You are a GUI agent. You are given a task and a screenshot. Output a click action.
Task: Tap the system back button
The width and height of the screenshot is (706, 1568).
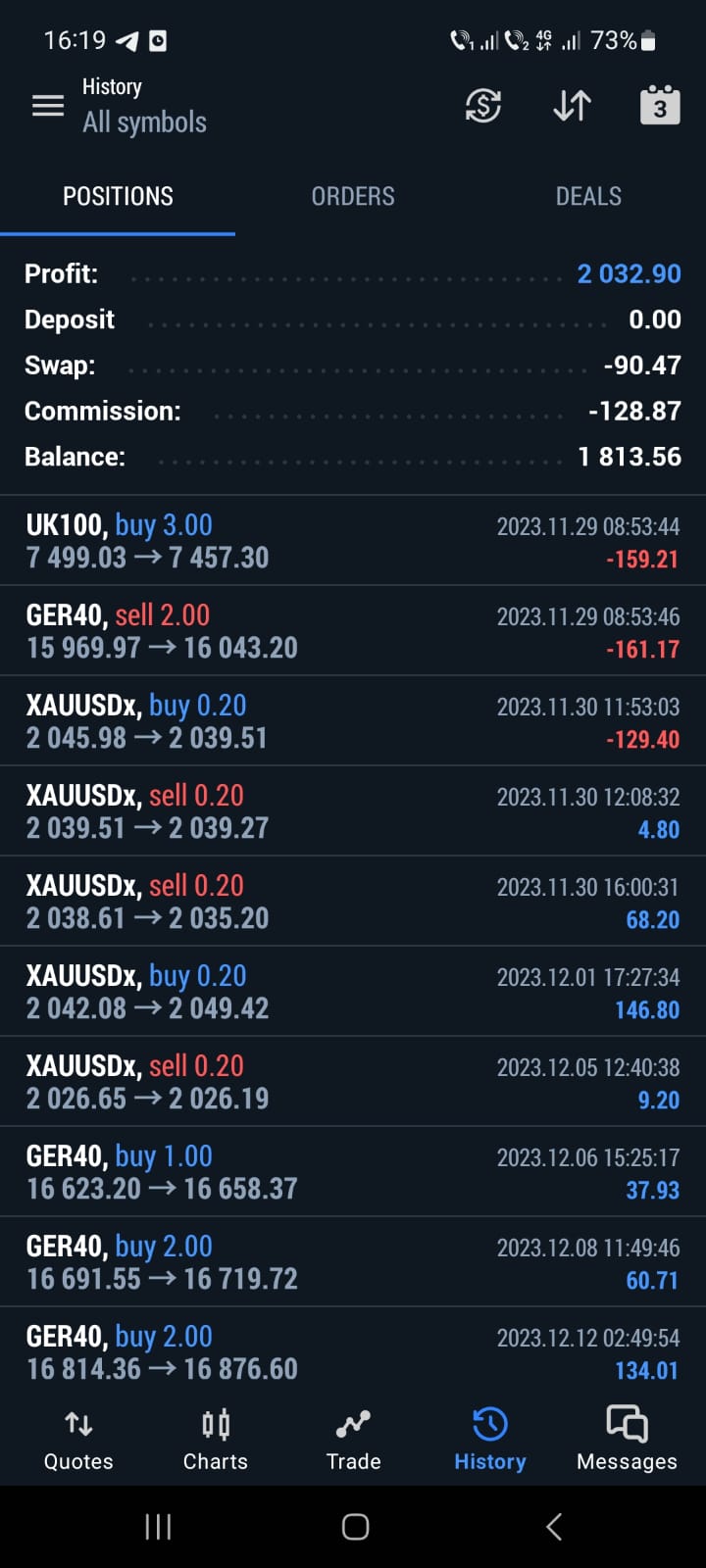(x=554, y=1526)
